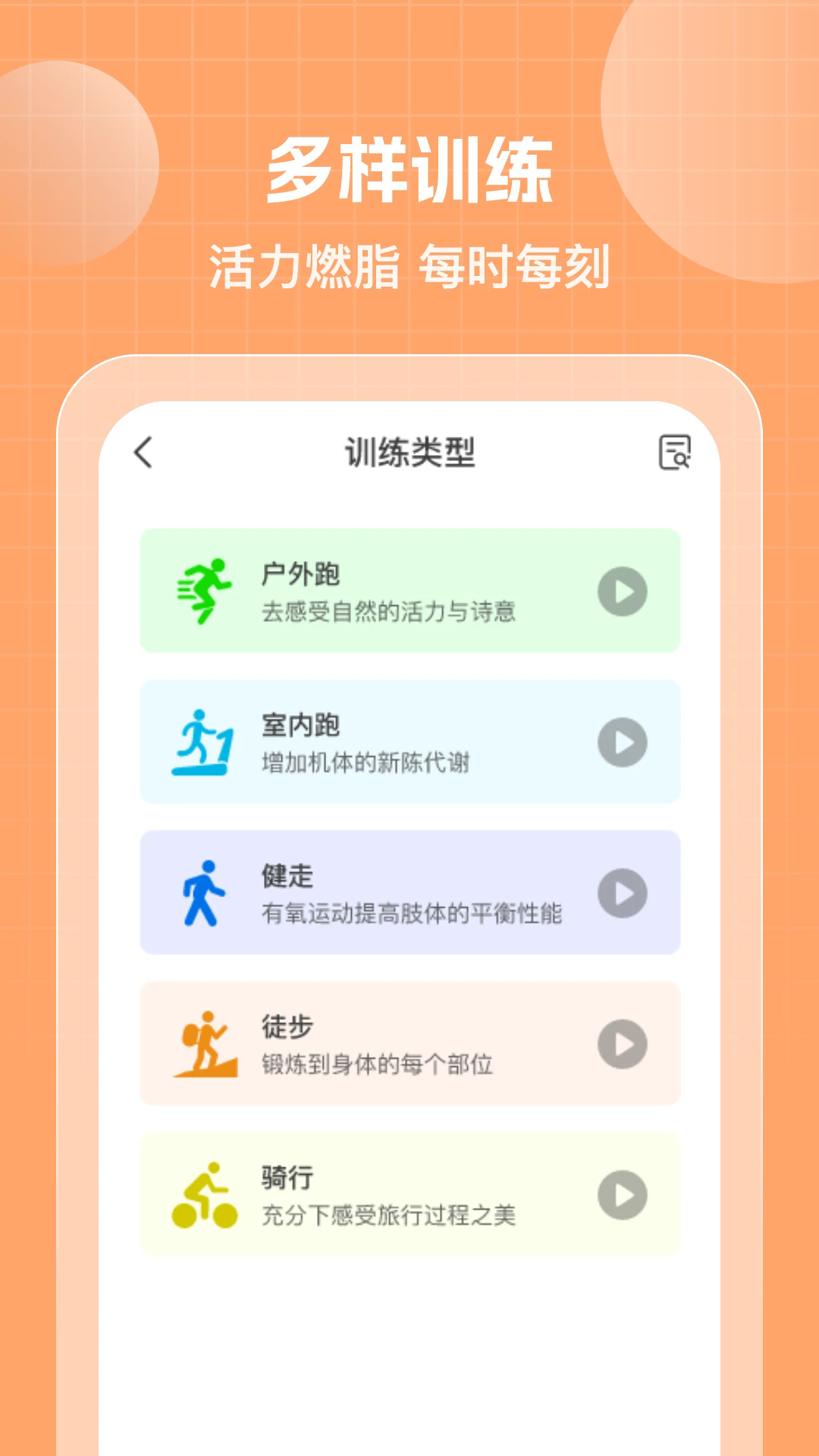
Task: Start the 室内跑 workout with its play button
Action: [x=622, y=742]
